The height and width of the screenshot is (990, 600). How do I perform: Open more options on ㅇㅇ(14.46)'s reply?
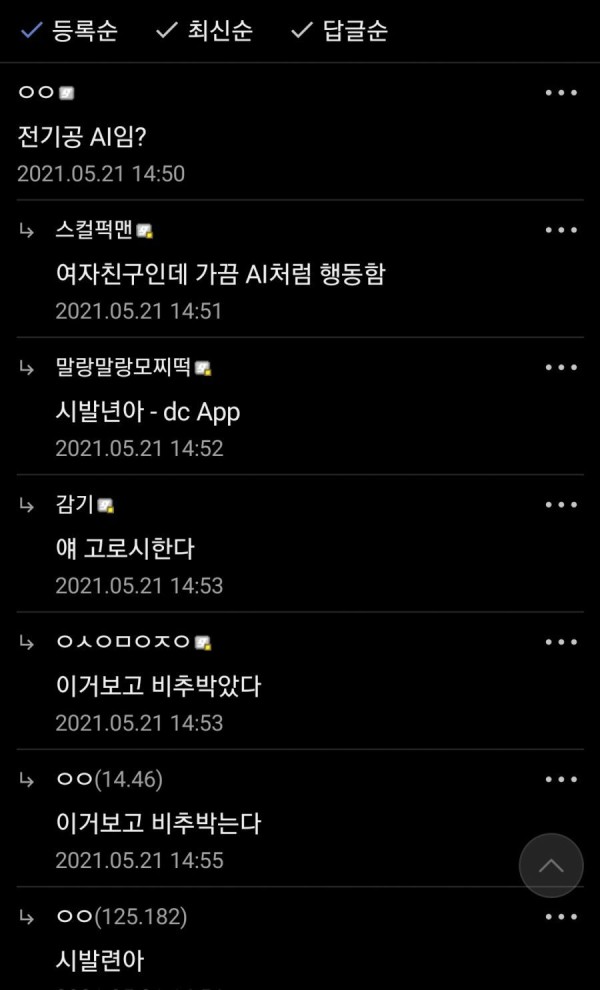pyautogui.click(x=561, y=779)
